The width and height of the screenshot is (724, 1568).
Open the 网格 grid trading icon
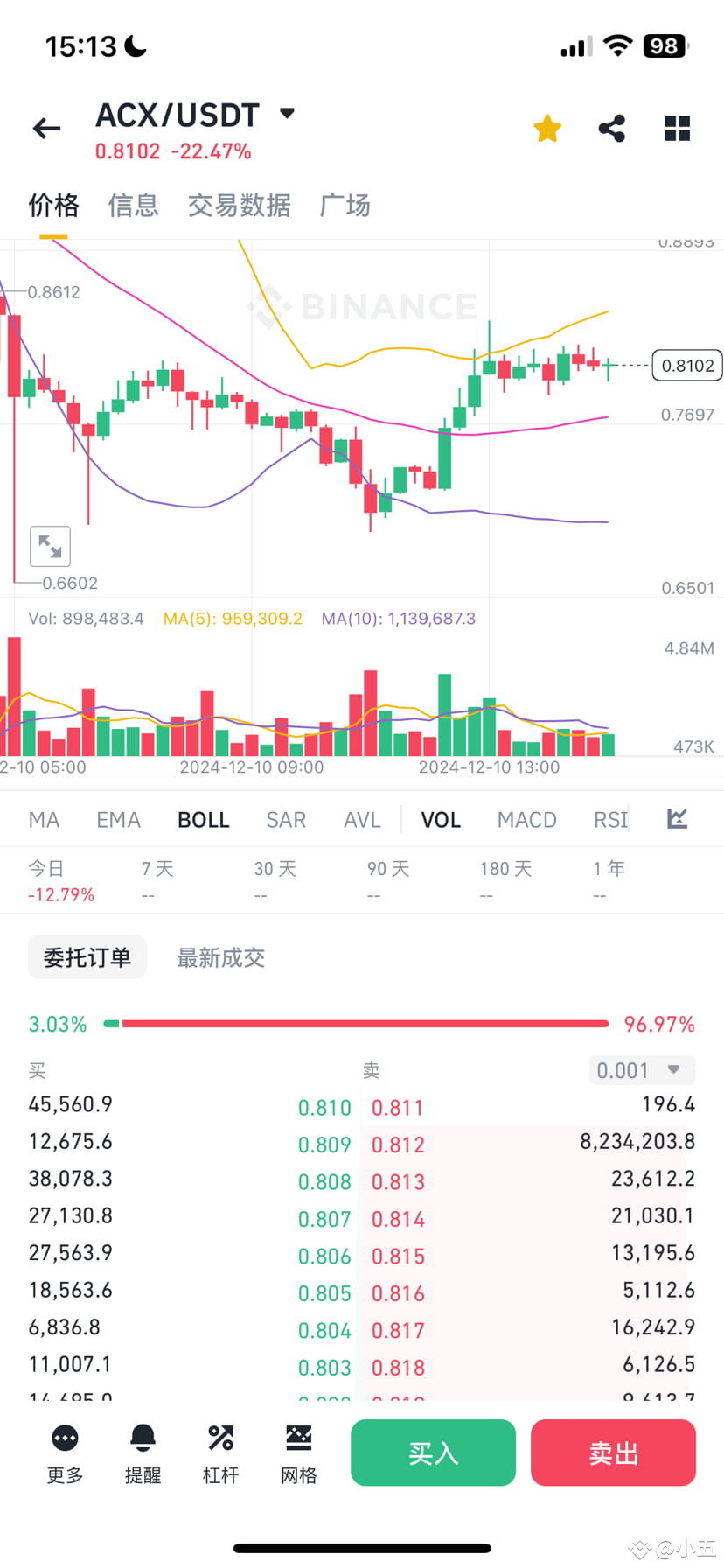[298, 1452]
